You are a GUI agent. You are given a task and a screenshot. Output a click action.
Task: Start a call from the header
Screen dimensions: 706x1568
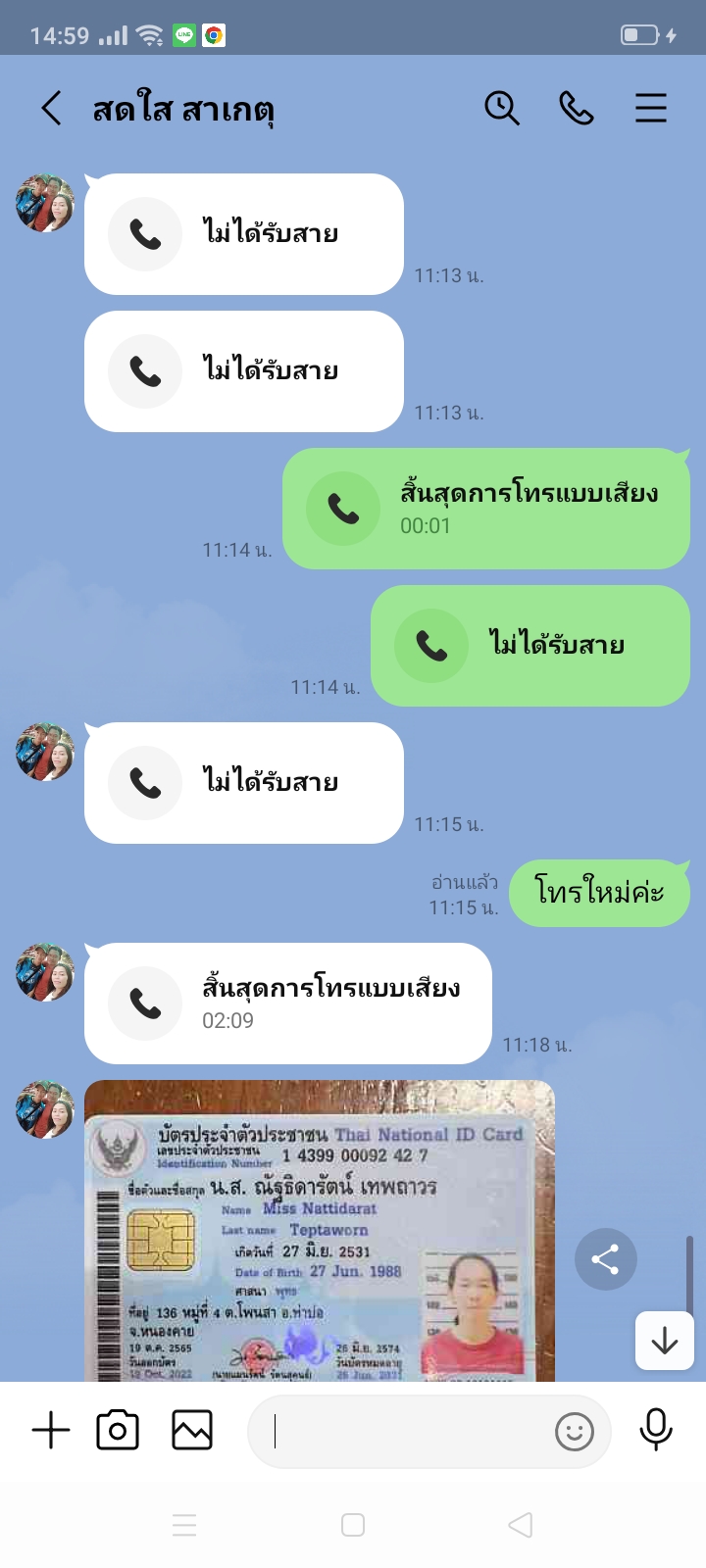[577, 108]
